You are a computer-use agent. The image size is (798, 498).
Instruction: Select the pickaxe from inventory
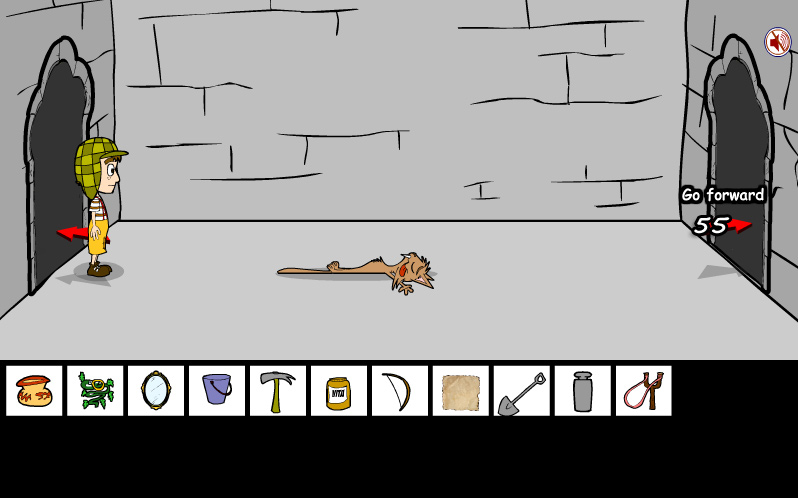[278, 391]
